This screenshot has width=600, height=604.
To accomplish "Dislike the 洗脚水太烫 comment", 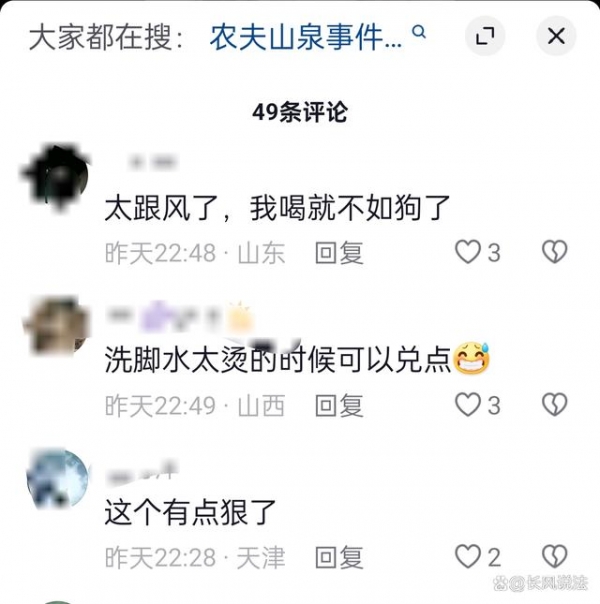I will (x=554, y=405).
